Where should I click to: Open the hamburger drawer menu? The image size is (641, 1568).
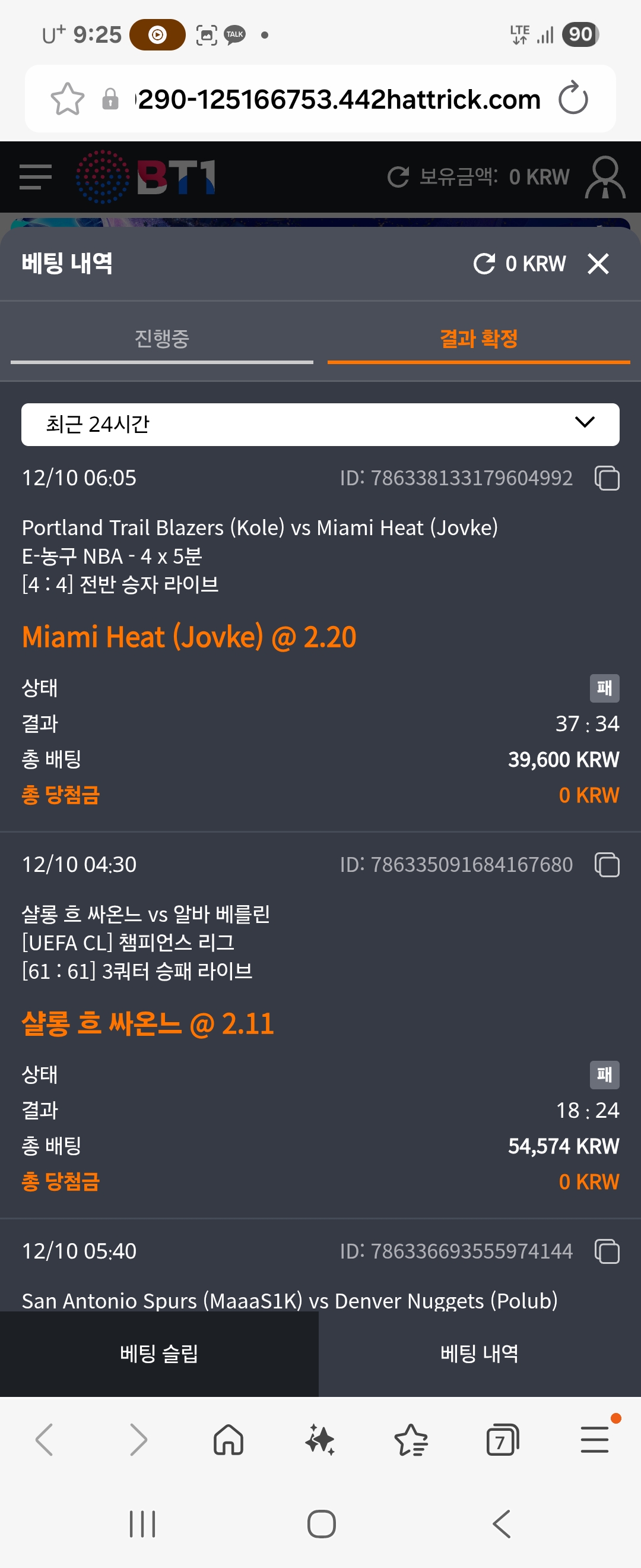pos(35,176)
